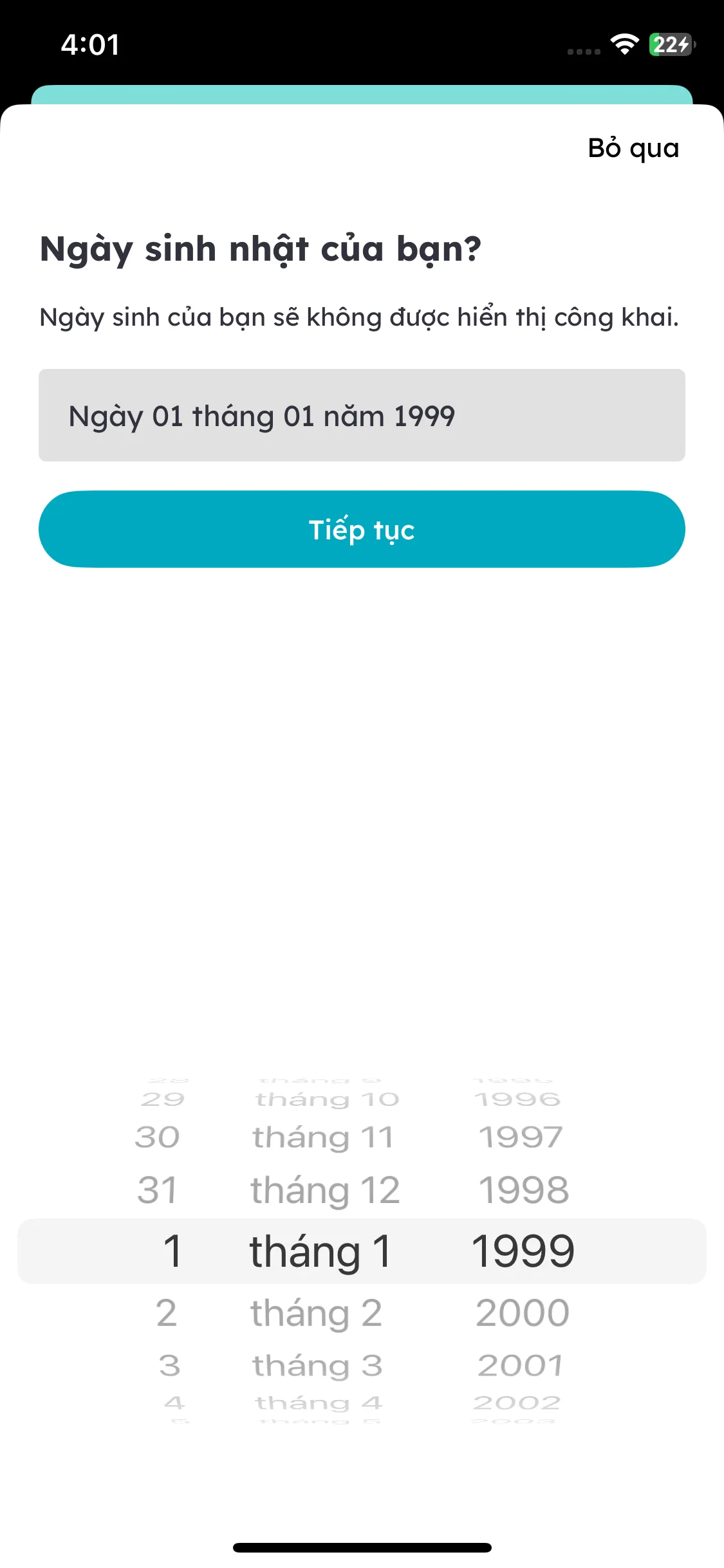Pick tháng 2 in the month wheel

[x=317, y=1313]
